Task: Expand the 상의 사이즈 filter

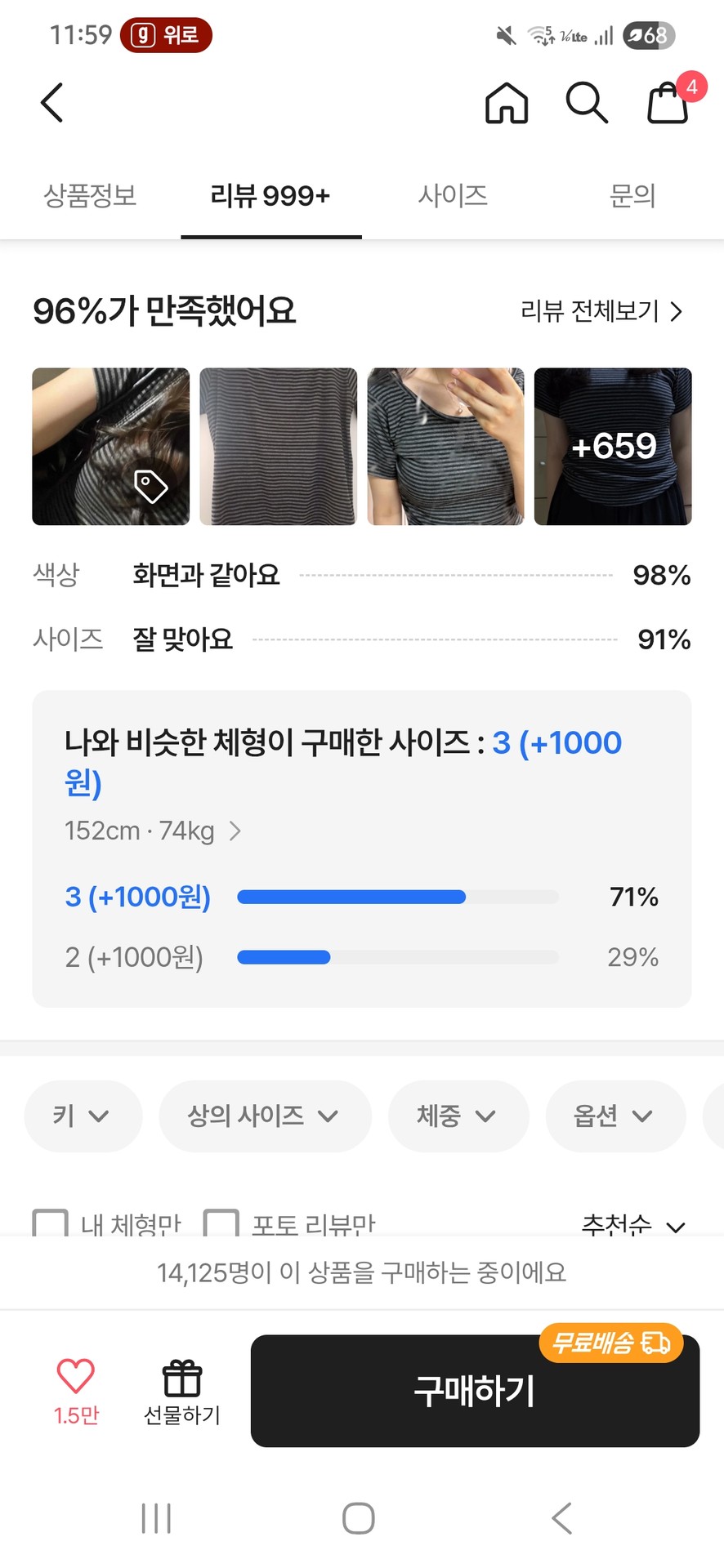Action: [x=265, y=1116]
